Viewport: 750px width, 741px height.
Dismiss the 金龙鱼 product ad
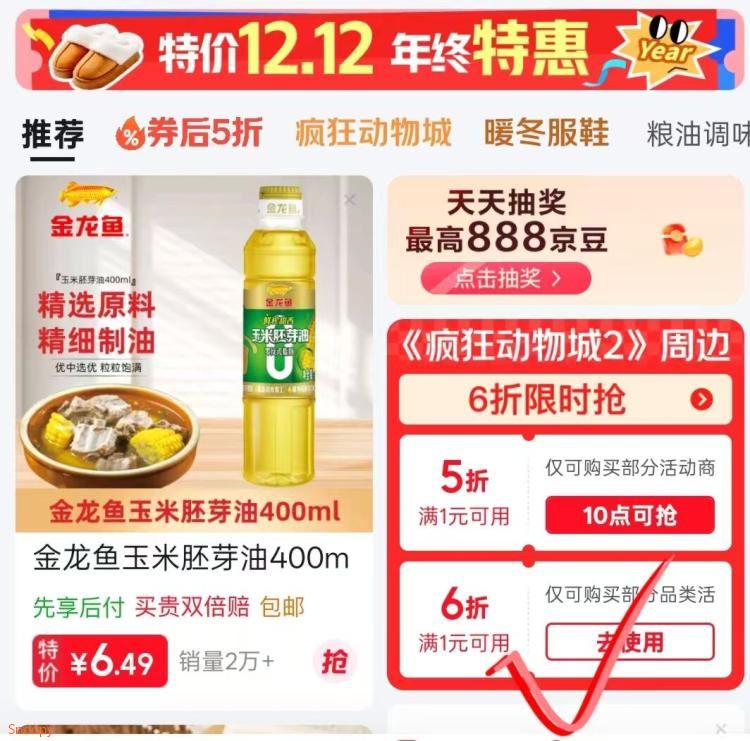click(x=350, y=199)
